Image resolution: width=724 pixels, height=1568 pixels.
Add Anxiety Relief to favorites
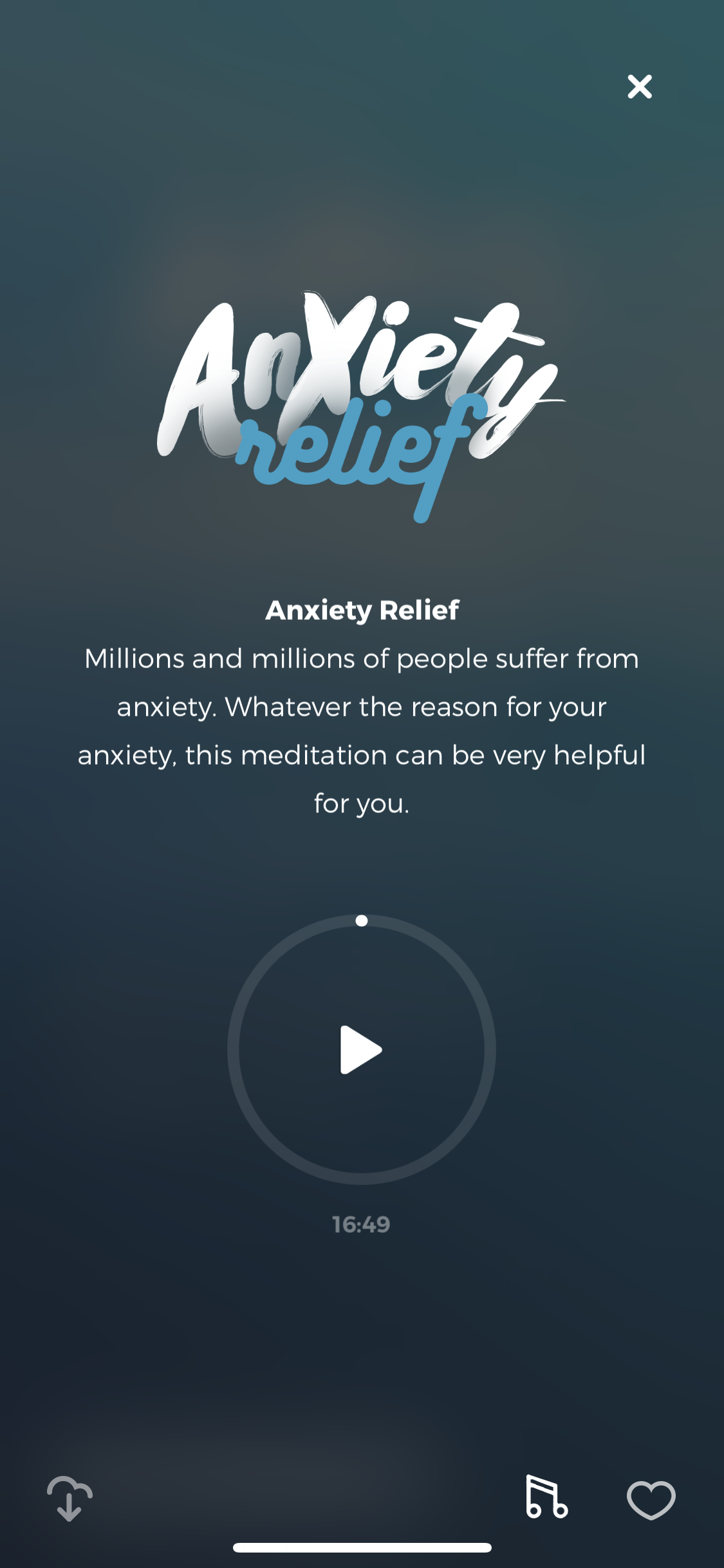click(651, 1500)
